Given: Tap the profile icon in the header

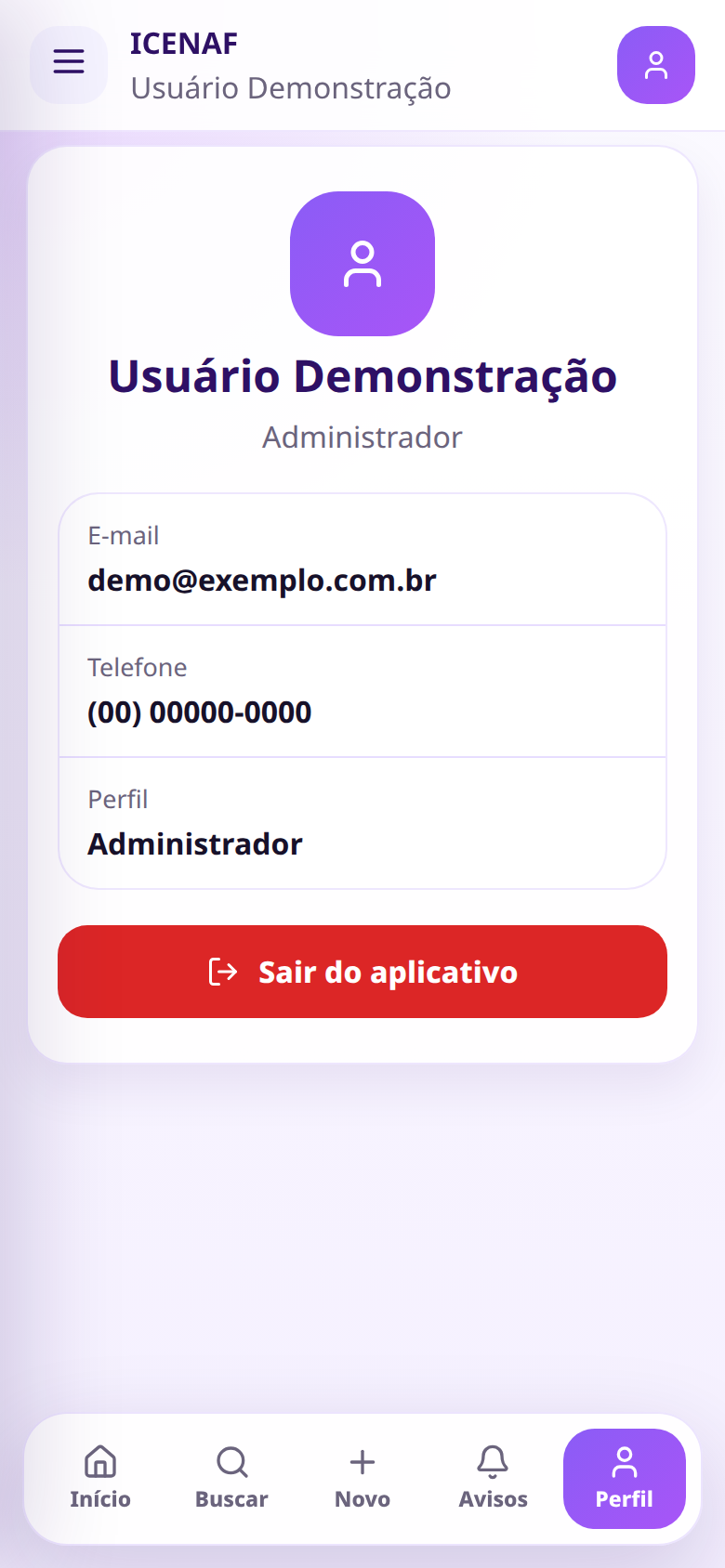Looking at the screenshot, I should coord(656,65).
